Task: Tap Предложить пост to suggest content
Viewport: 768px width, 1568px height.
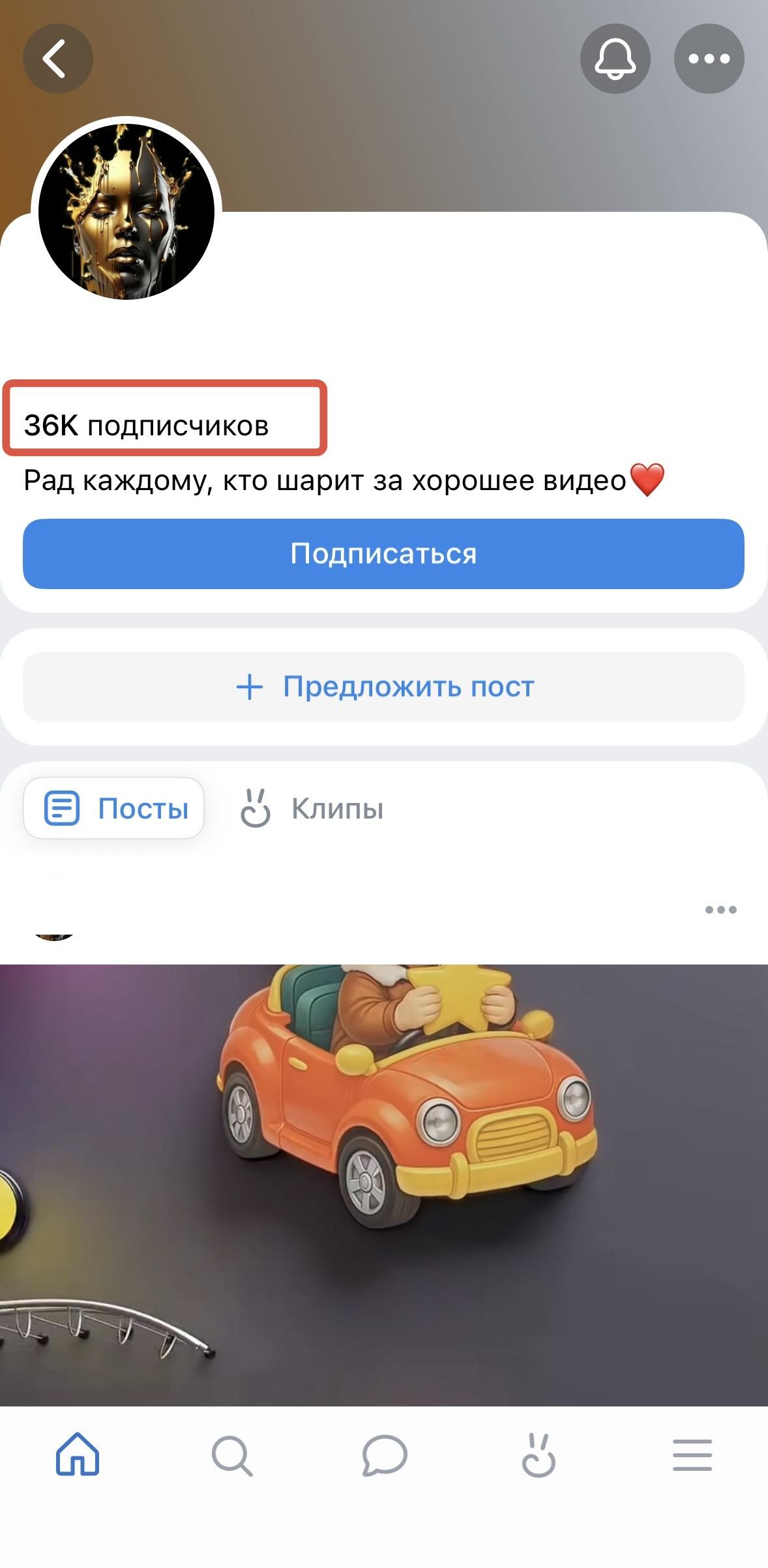Action: 383,686
